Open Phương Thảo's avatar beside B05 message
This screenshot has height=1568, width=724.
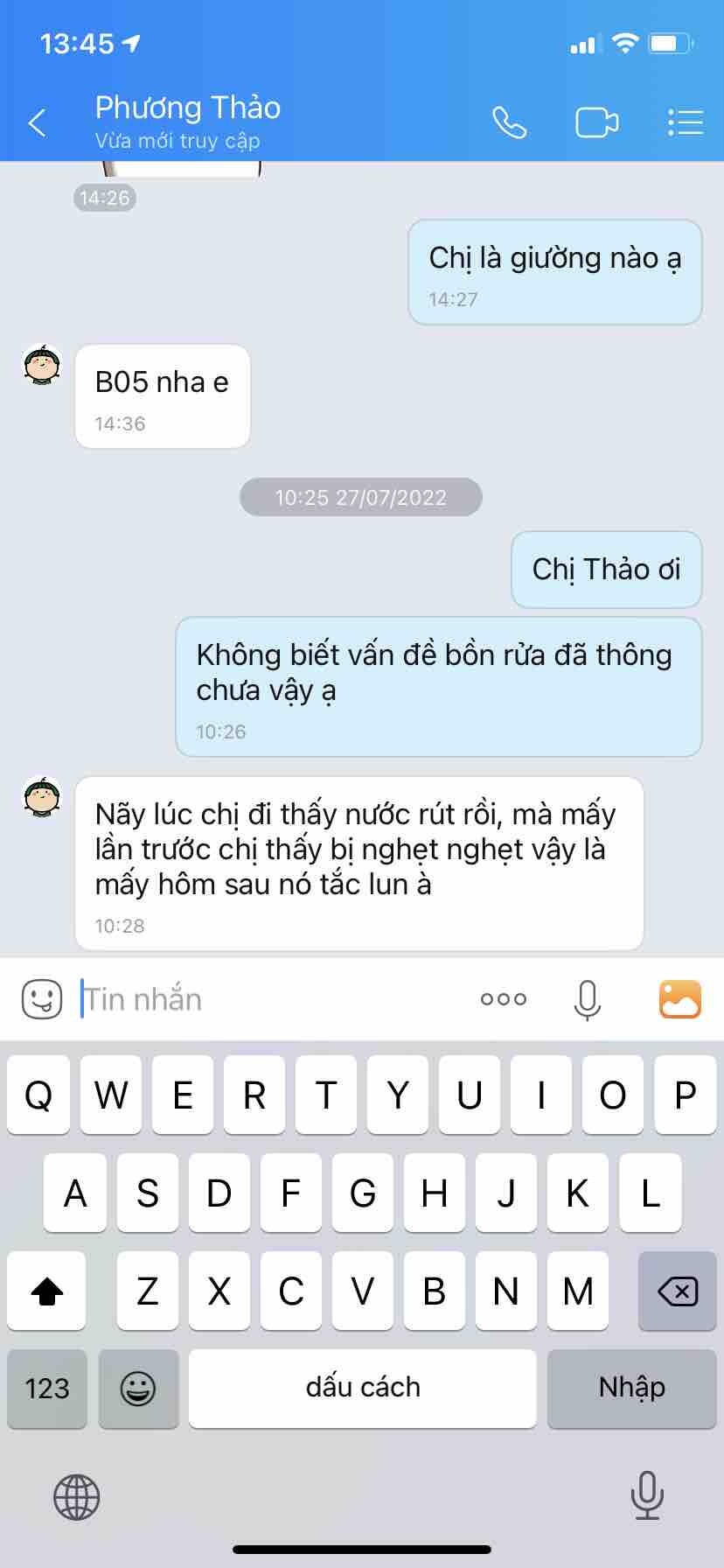42,366
